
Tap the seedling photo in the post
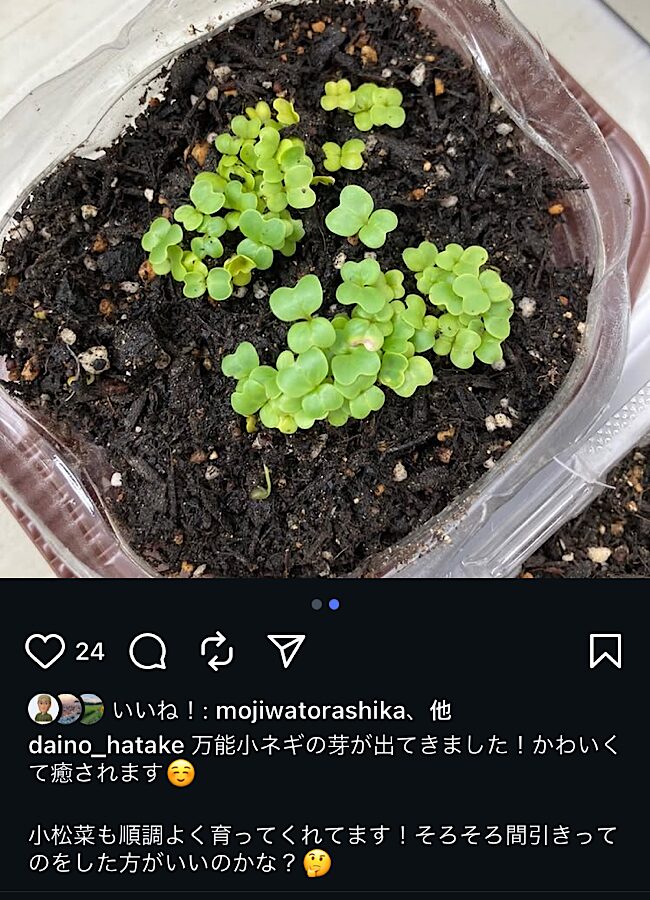[325, 290]
